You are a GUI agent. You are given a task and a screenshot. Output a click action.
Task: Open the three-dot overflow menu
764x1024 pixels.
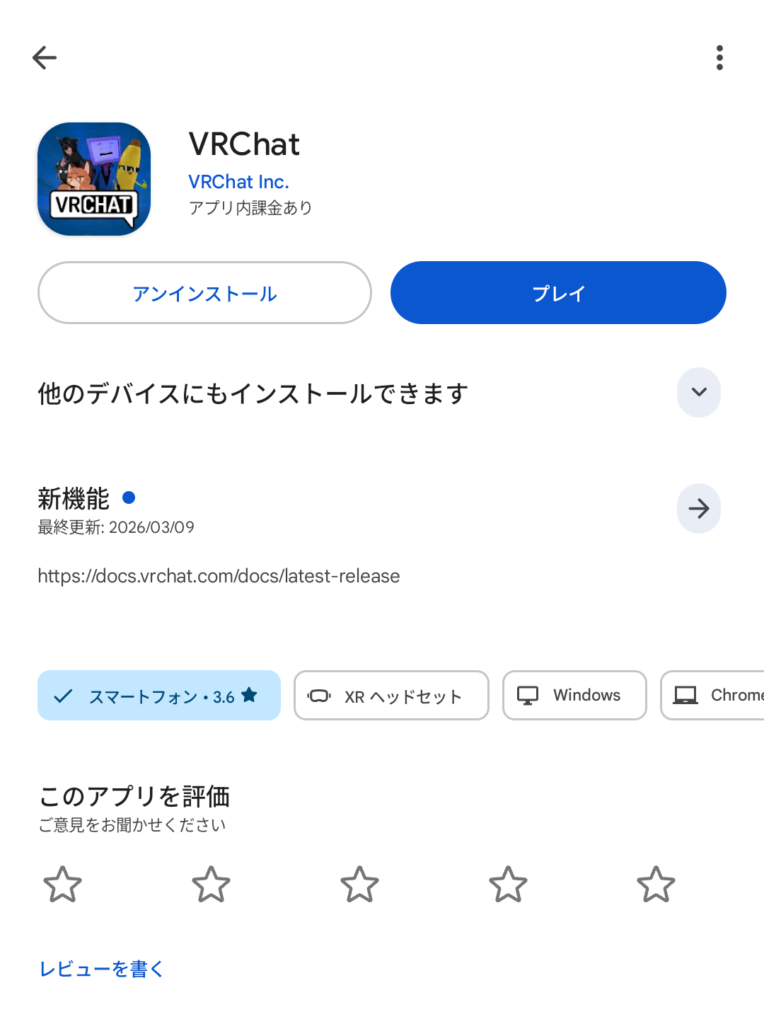click(x=719, y=58)
